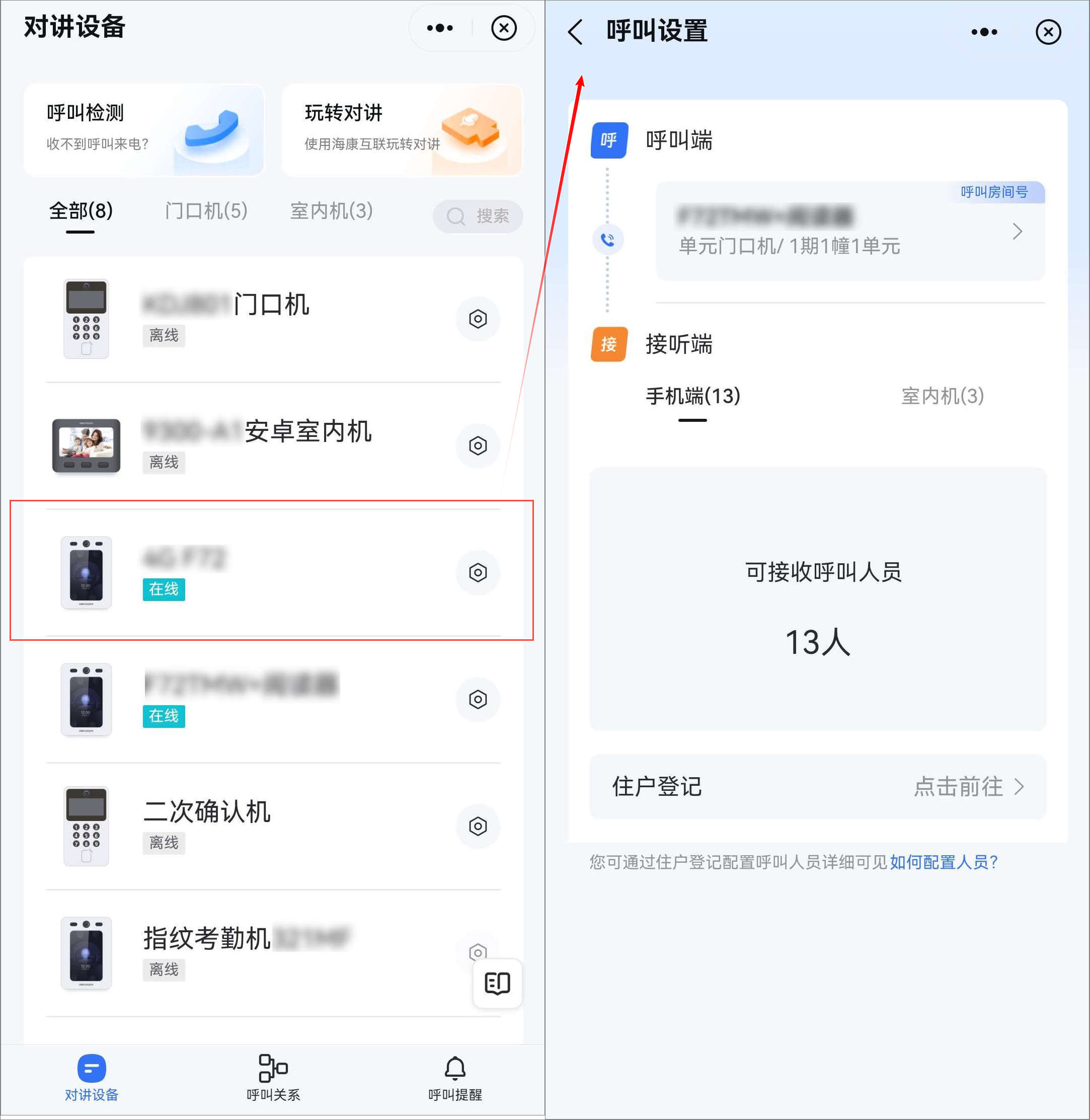Switch to the 室内机(3) device list tab
Viewport: 1090px width, 1120px height.
tap(332, 211)
